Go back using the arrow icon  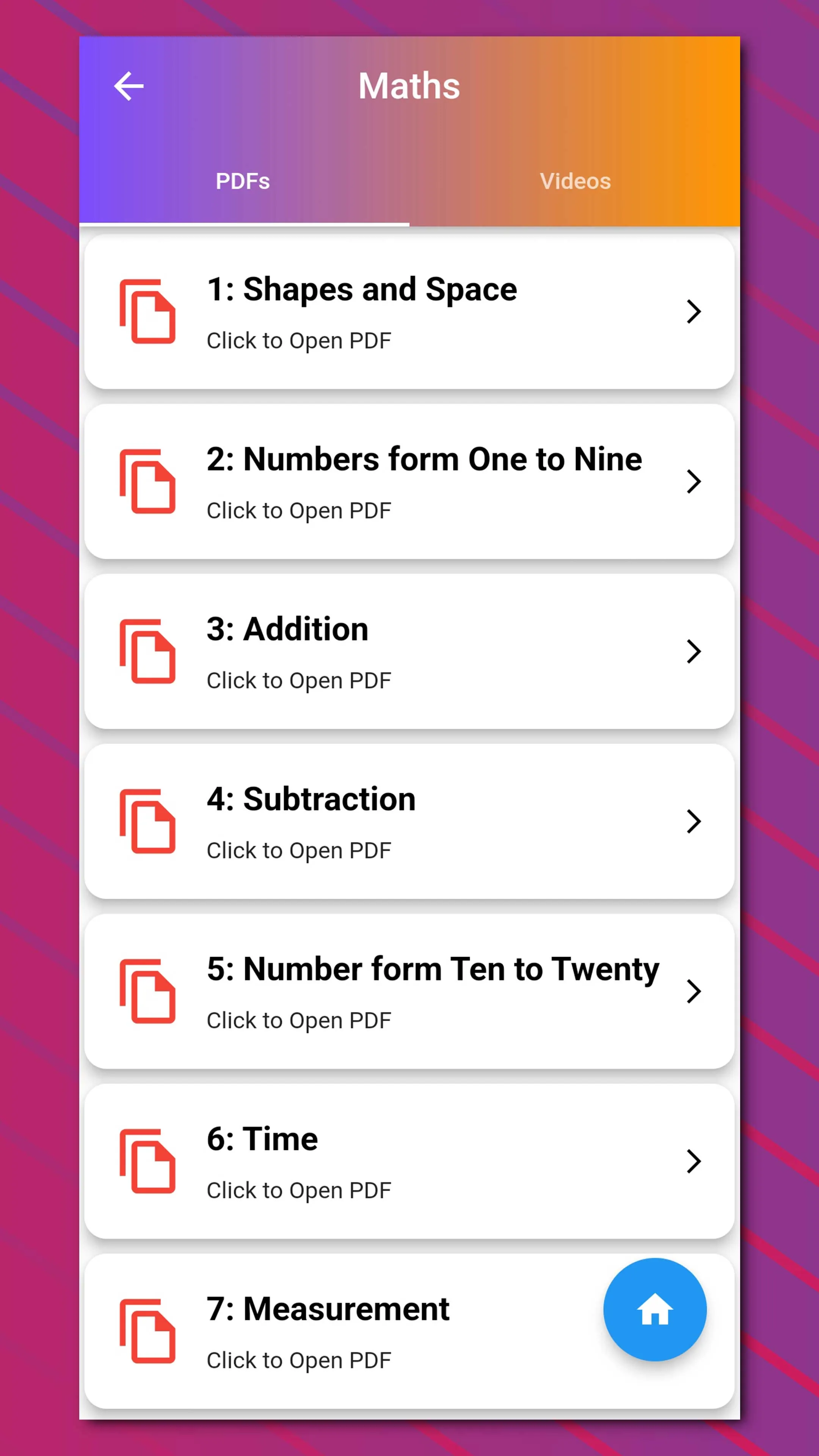tap(129, 86)
